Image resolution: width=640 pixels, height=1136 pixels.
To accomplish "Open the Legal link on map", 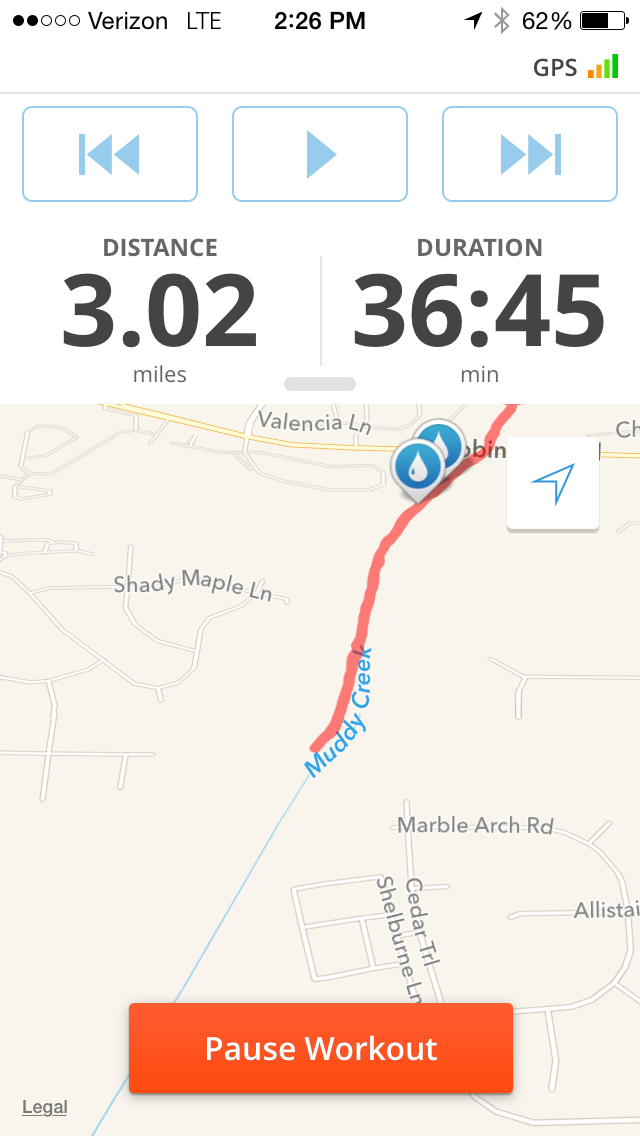I will pos(45,1107).
